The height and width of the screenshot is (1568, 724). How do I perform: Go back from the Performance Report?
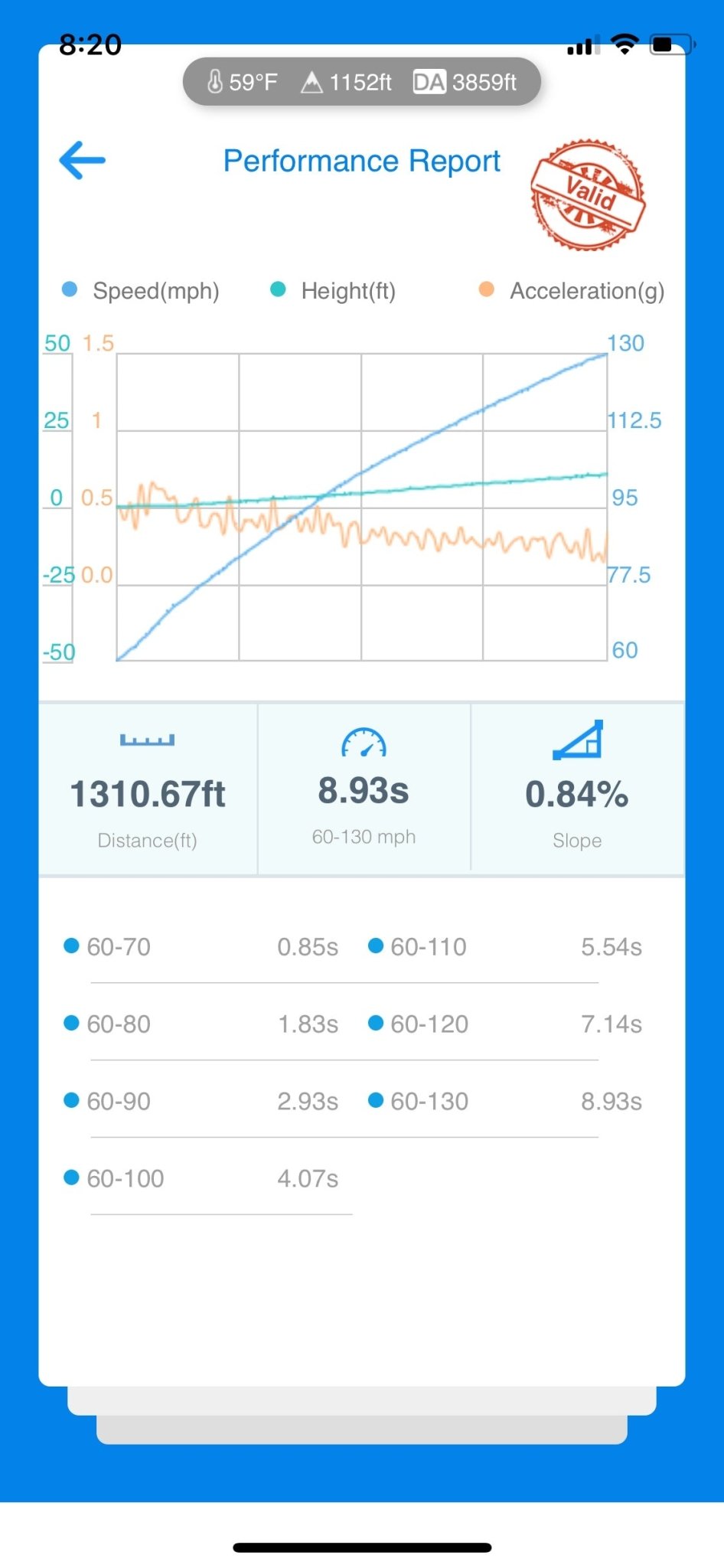(83, 160)
